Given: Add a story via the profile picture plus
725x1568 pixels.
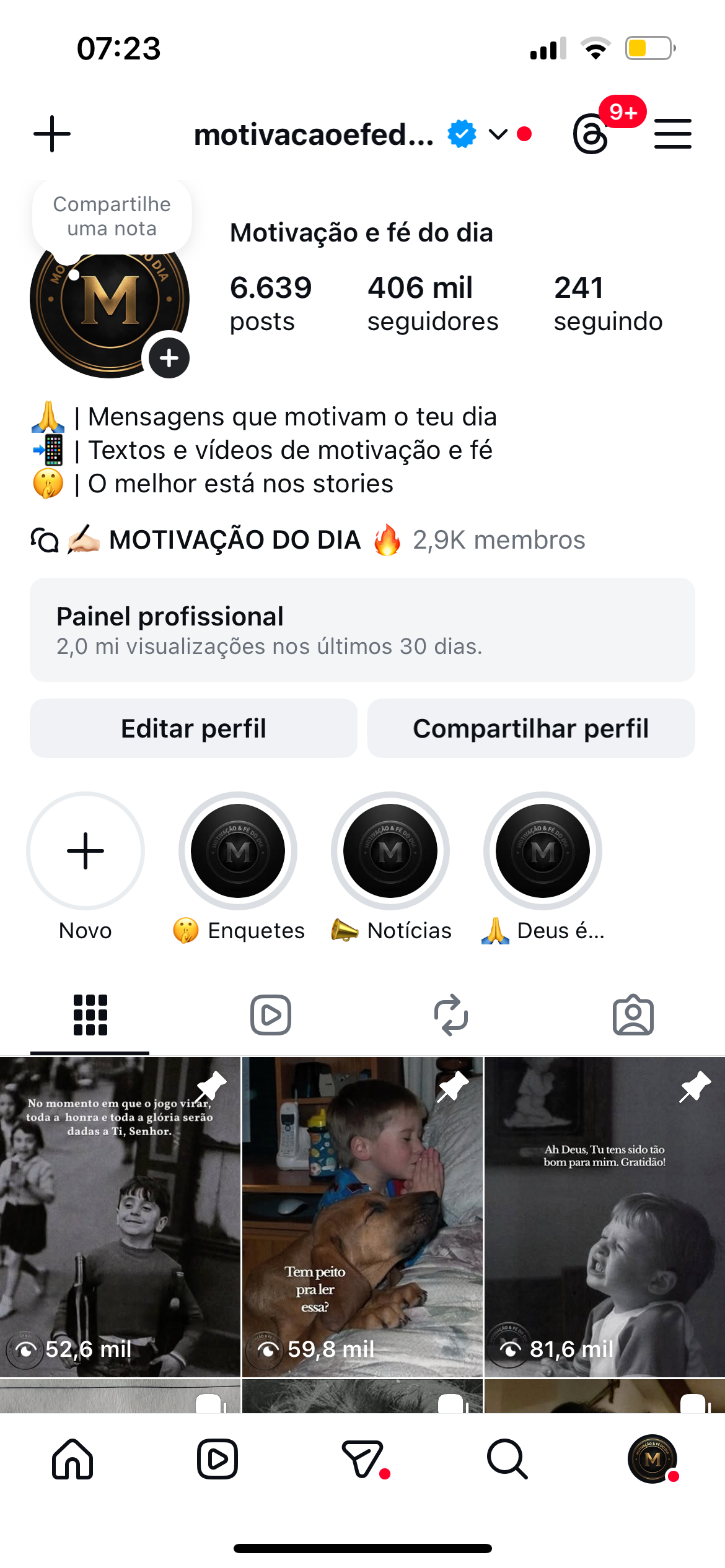Looking at the screenshot, I should (169, 358).
